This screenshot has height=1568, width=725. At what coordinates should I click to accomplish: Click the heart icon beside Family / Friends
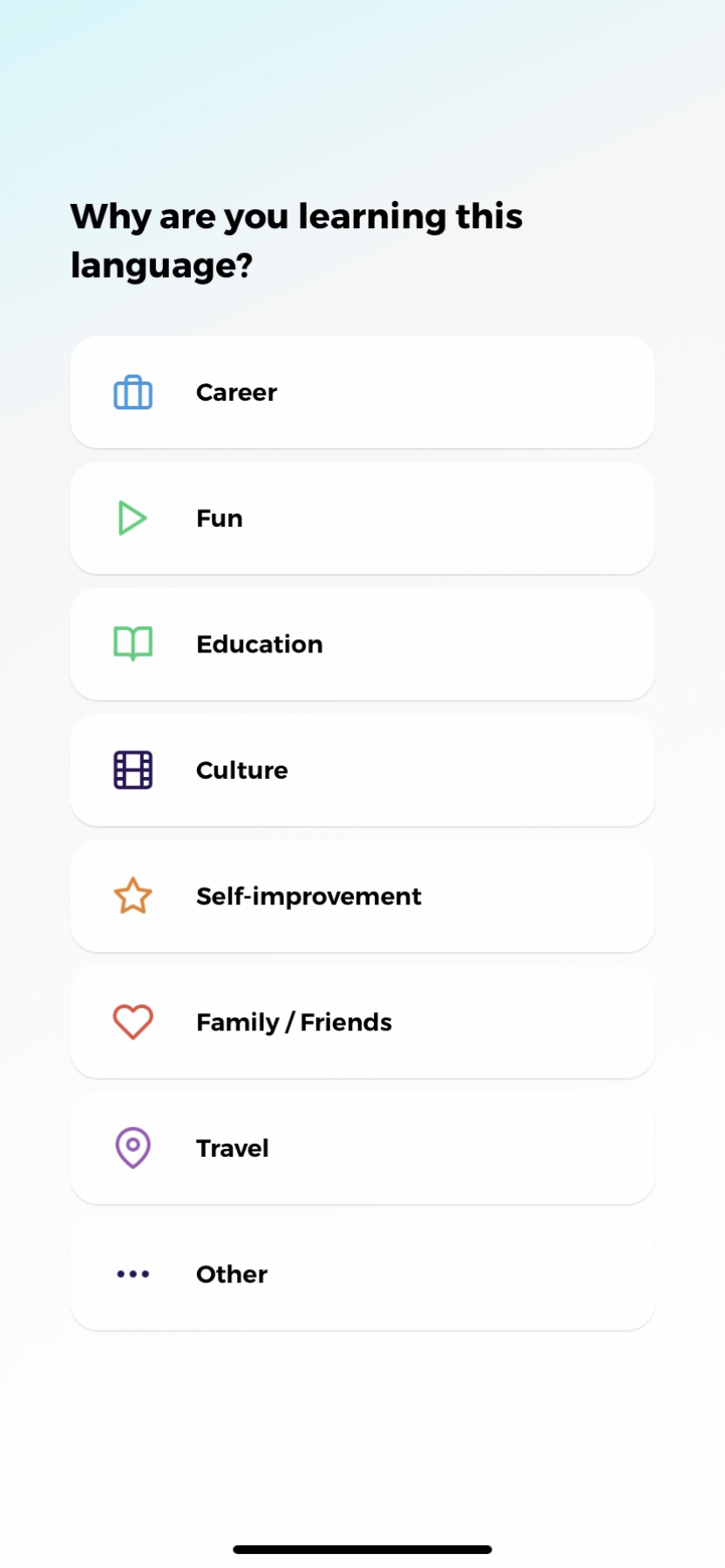tap(132, 1021)
